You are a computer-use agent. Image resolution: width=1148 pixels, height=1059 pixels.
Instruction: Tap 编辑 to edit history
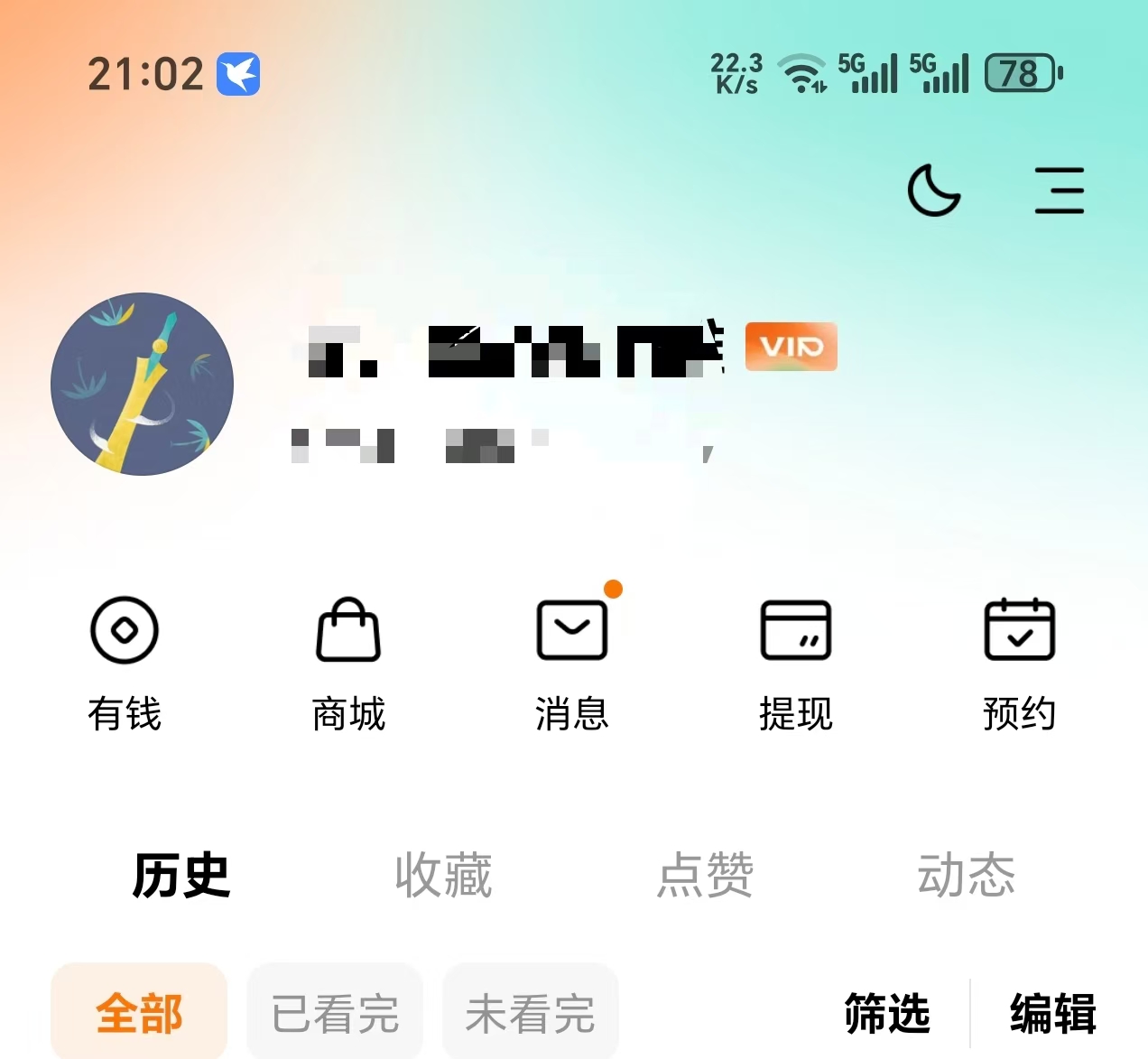pos(1052,1012)
